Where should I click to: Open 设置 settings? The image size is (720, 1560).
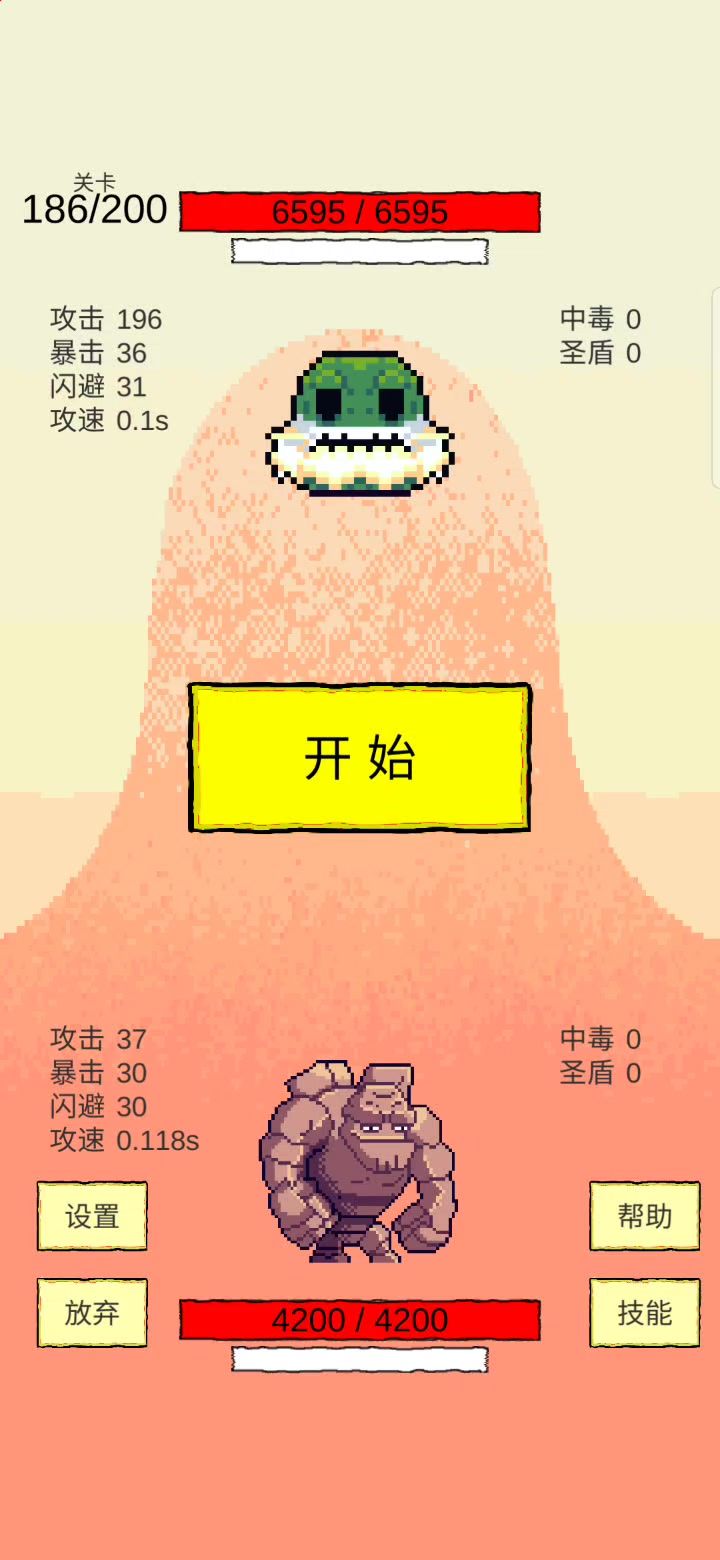coord(92,1216)
